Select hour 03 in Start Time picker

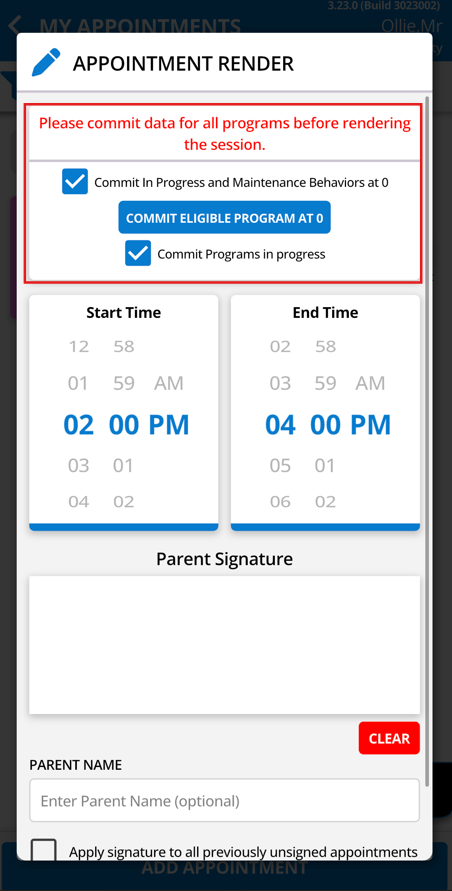point(78,466)
